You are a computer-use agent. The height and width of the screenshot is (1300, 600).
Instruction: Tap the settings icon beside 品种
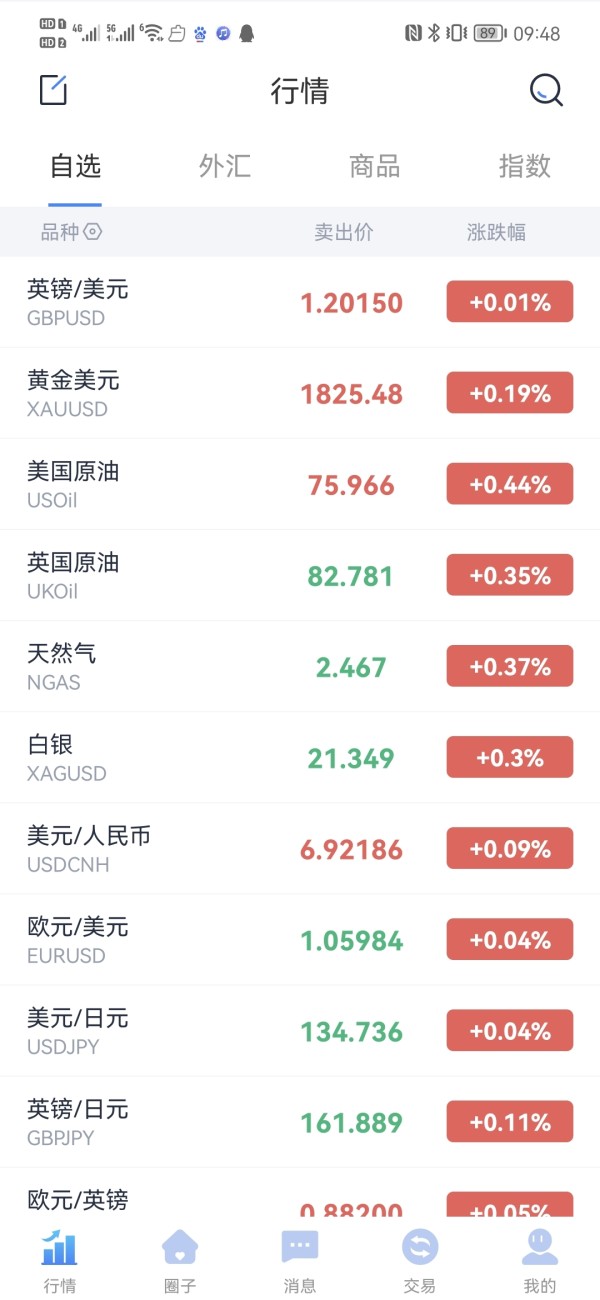[x=93, y=232]
